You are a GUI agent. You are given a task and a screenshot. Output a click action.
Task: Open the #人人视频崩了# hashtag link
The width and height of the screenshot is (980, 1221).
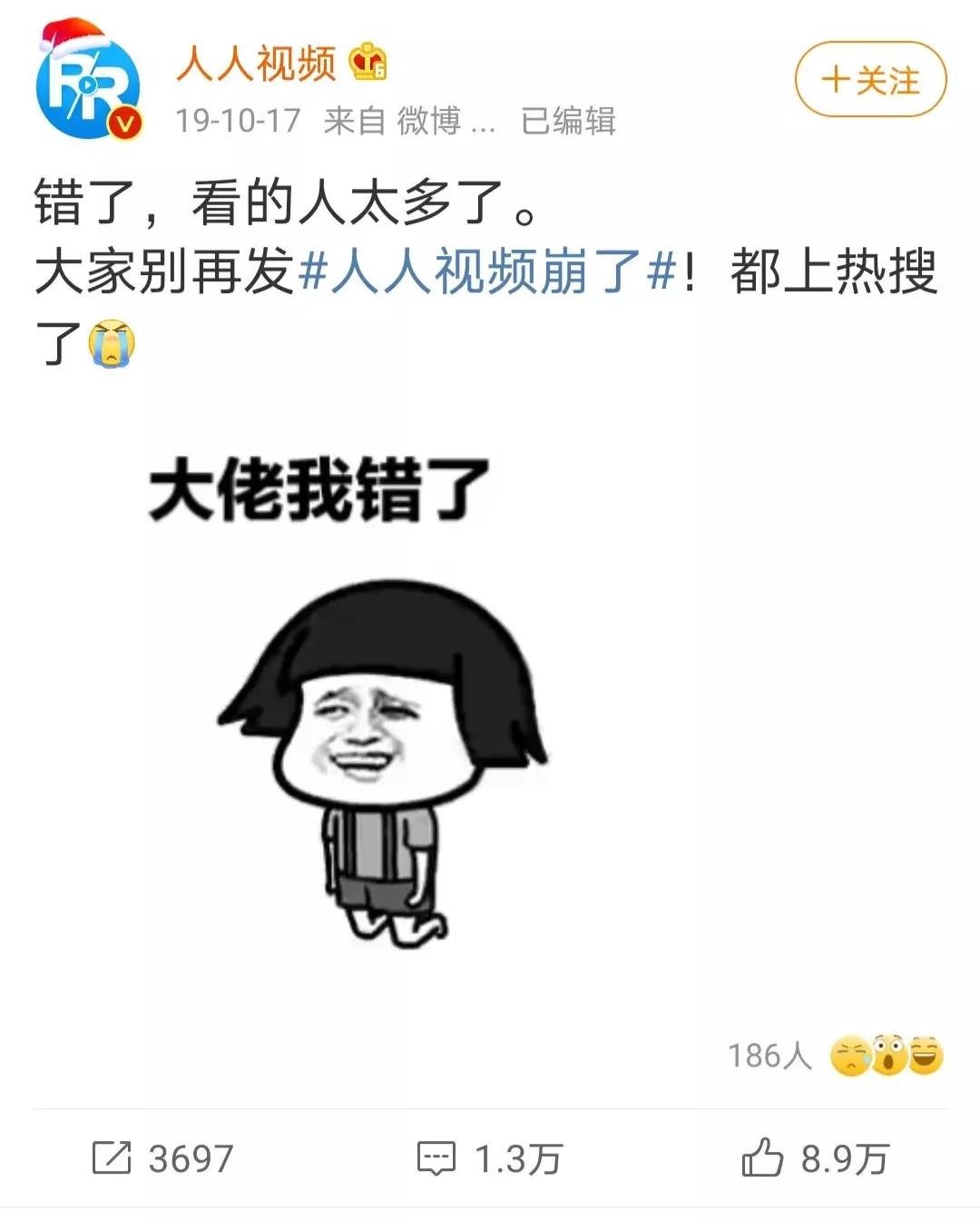(487, 271)
